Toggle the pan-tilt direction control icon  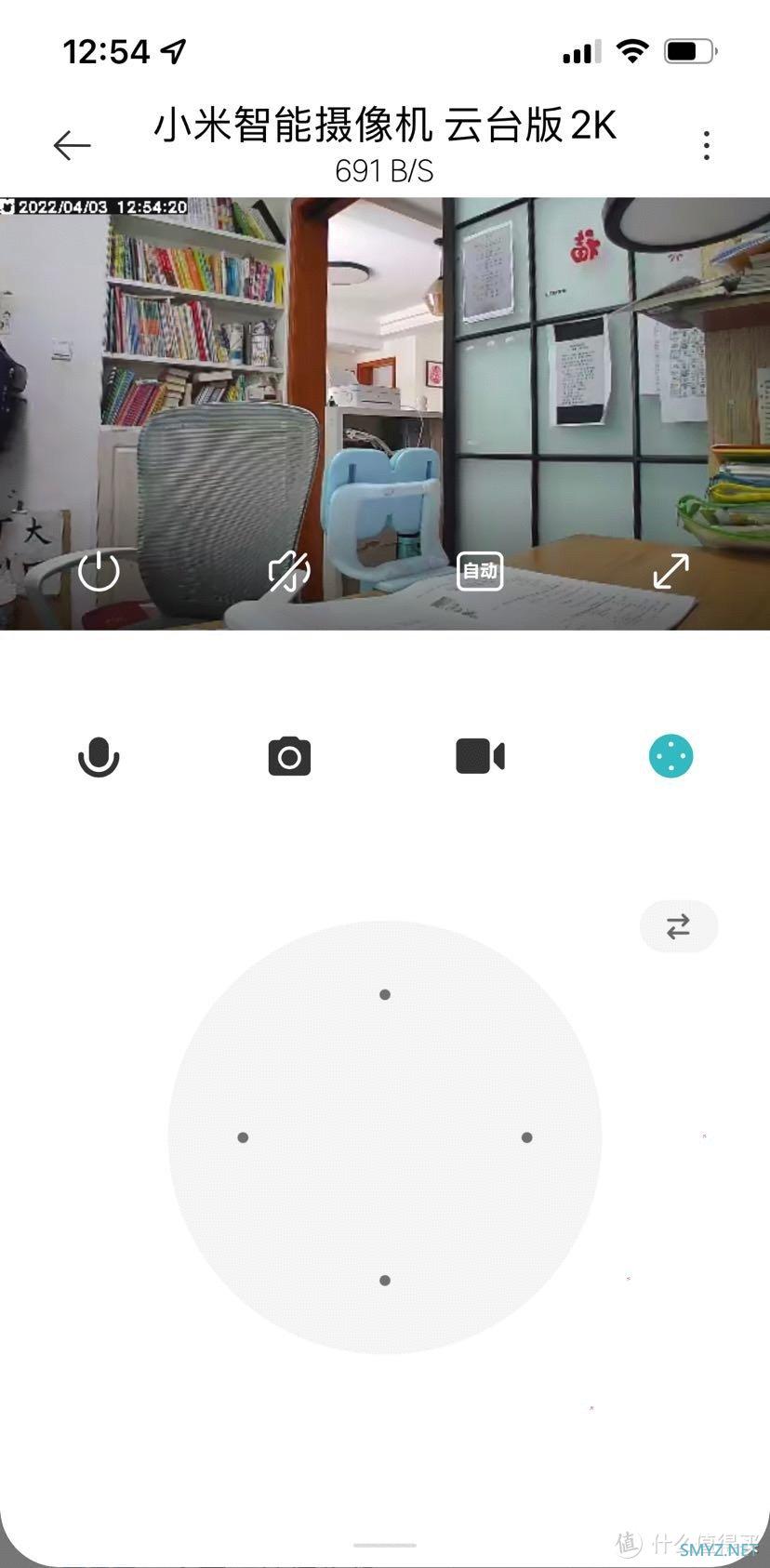tap(670, 756)
